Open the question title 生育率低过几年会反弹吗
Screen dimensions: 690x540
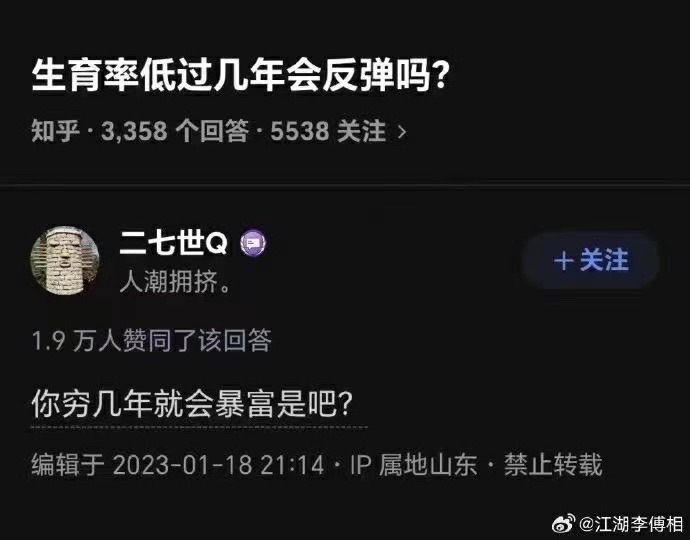click(x=239, y=76)
